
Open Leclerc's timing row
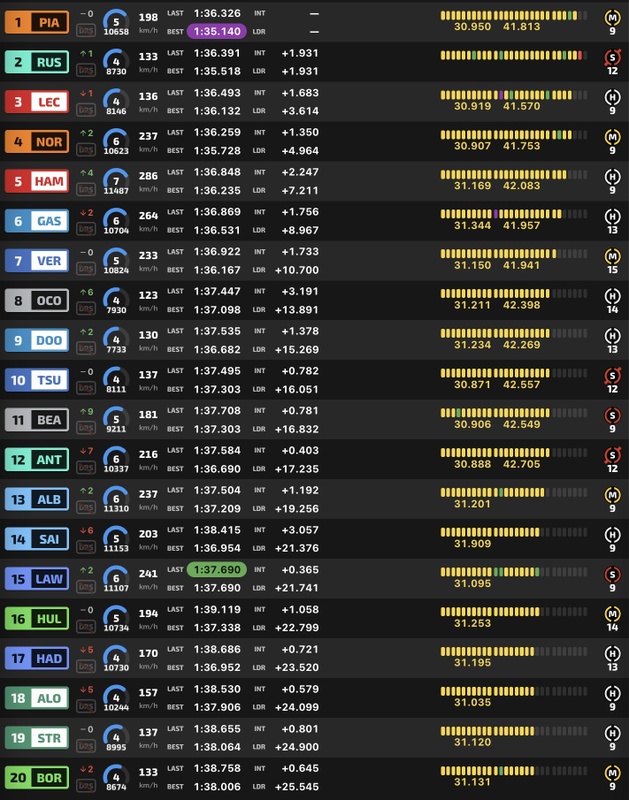(37, 102)
